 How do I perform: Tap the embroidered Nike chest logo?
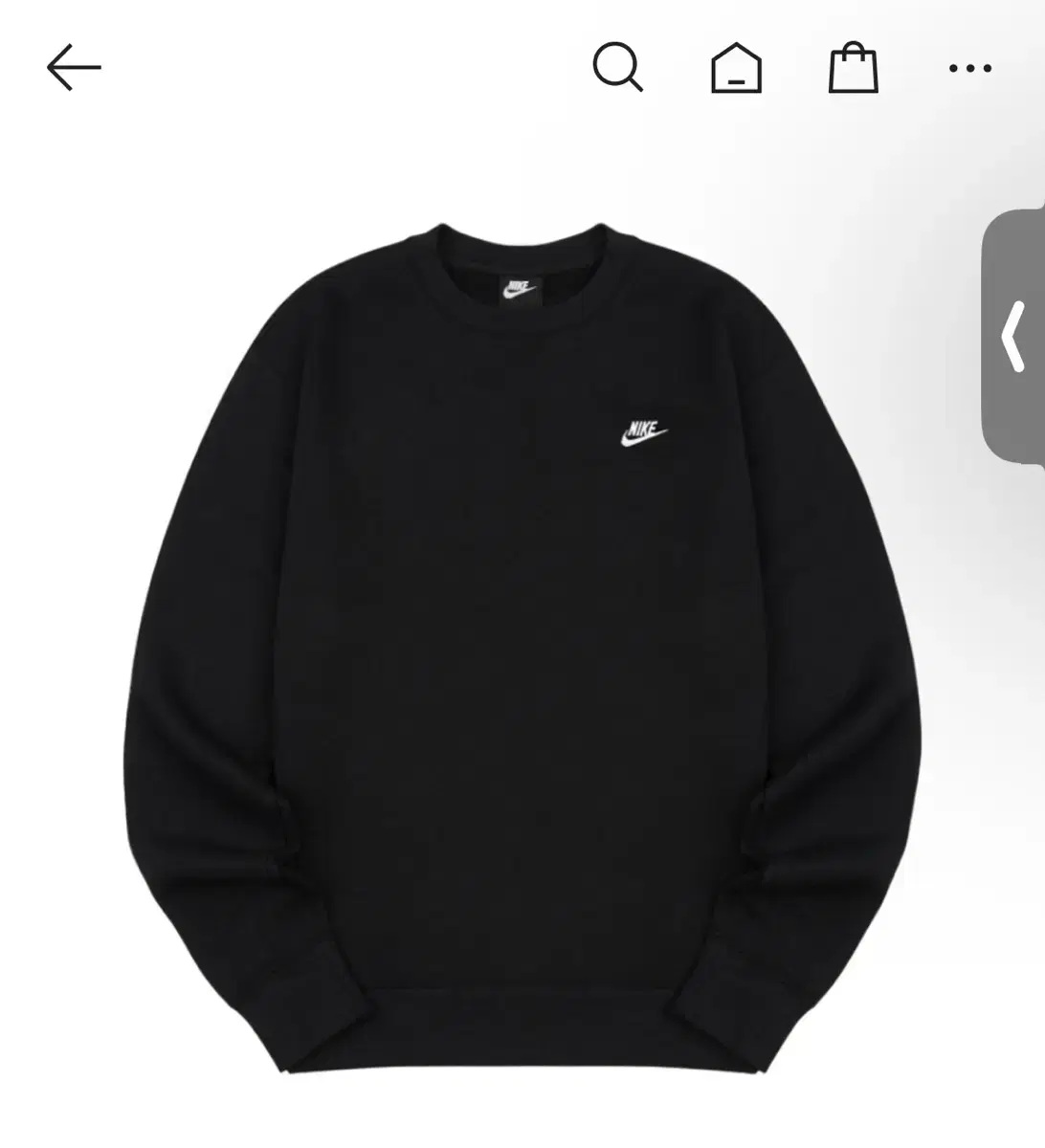pyautogui.click(x=643, y=433)
